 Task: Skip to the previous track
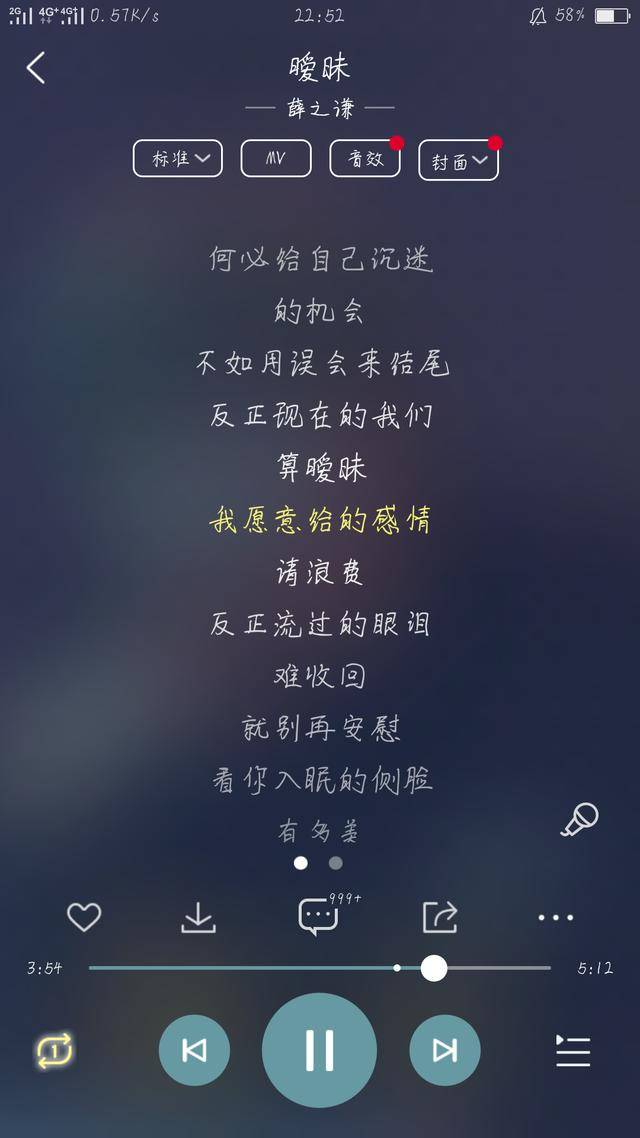coord(194,1050)
